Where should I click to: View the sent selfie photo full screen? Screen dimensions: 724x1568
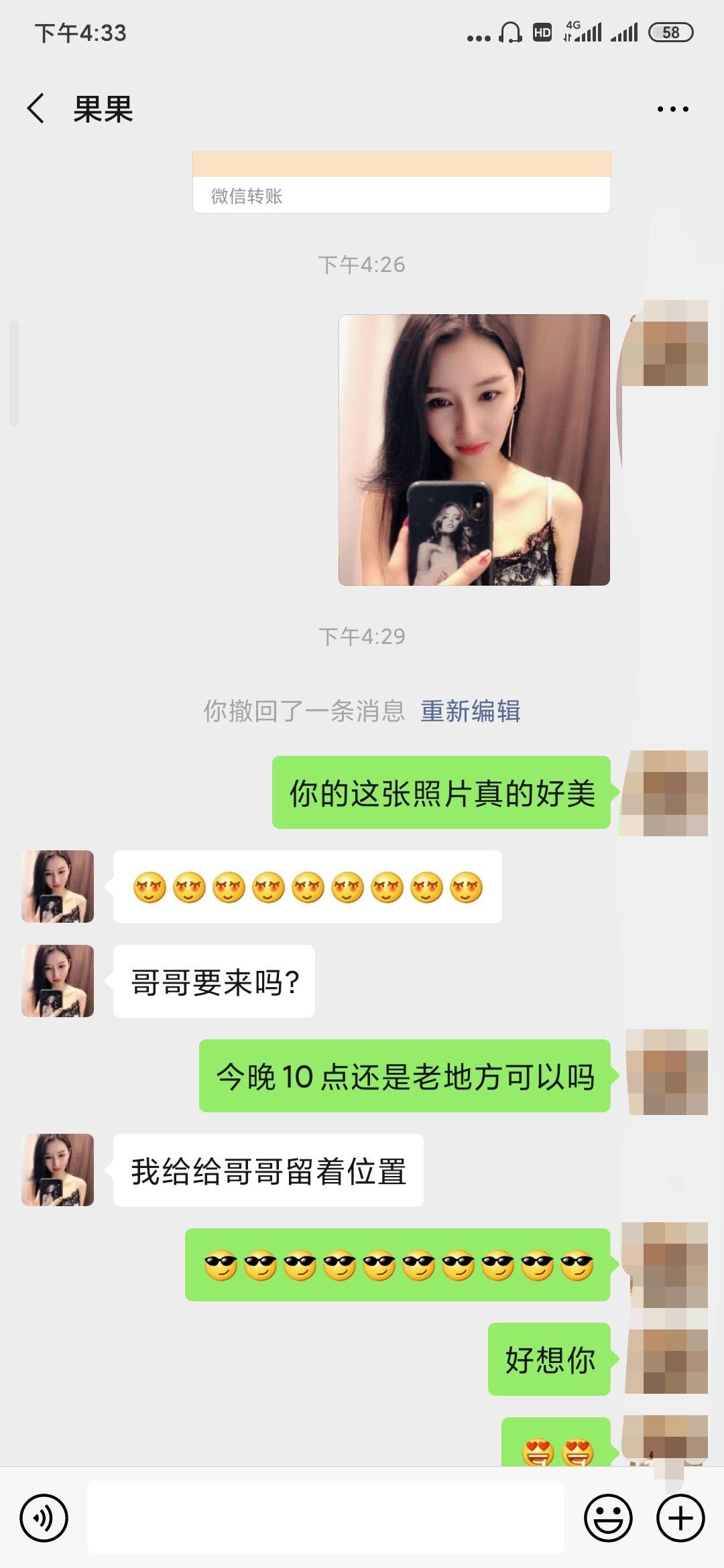[x=474, y=450]
